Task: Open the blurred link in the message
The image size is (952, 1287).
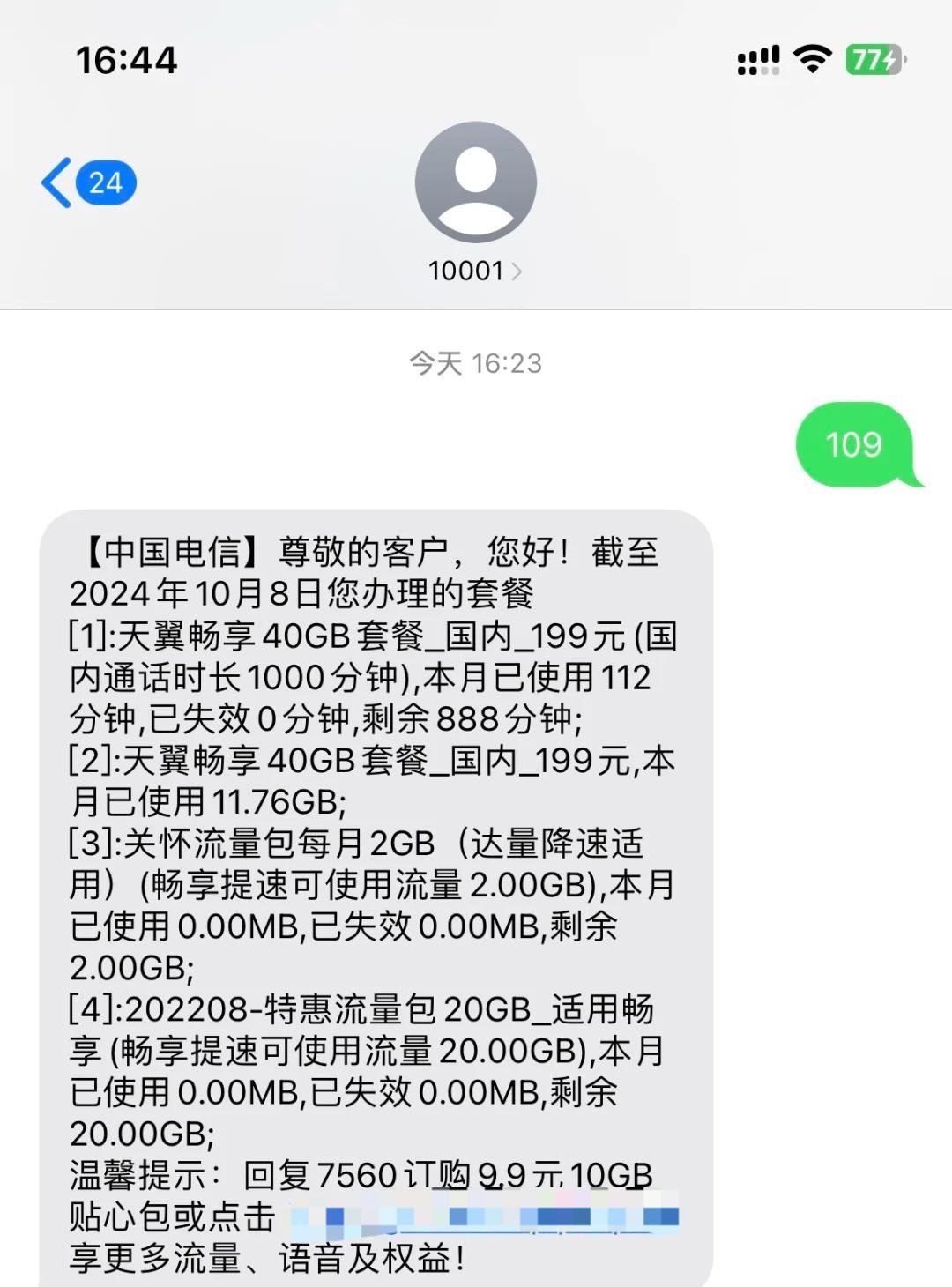Action: click(483, 1217)
